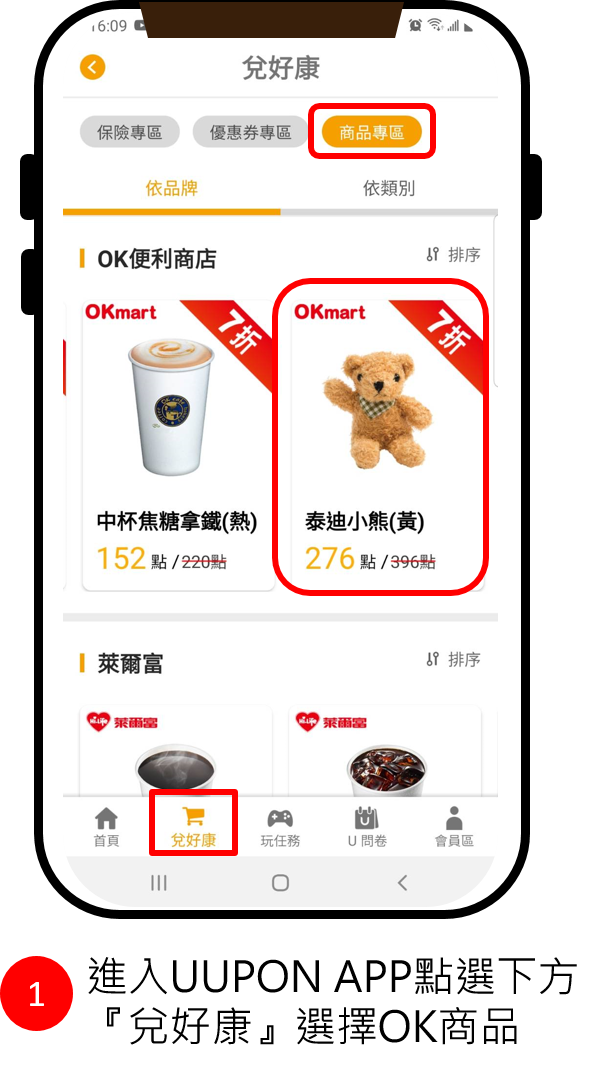Screen dimensions: 608x1078
Task: Sort the OK便利商店 products
Action: click(453, 255)
